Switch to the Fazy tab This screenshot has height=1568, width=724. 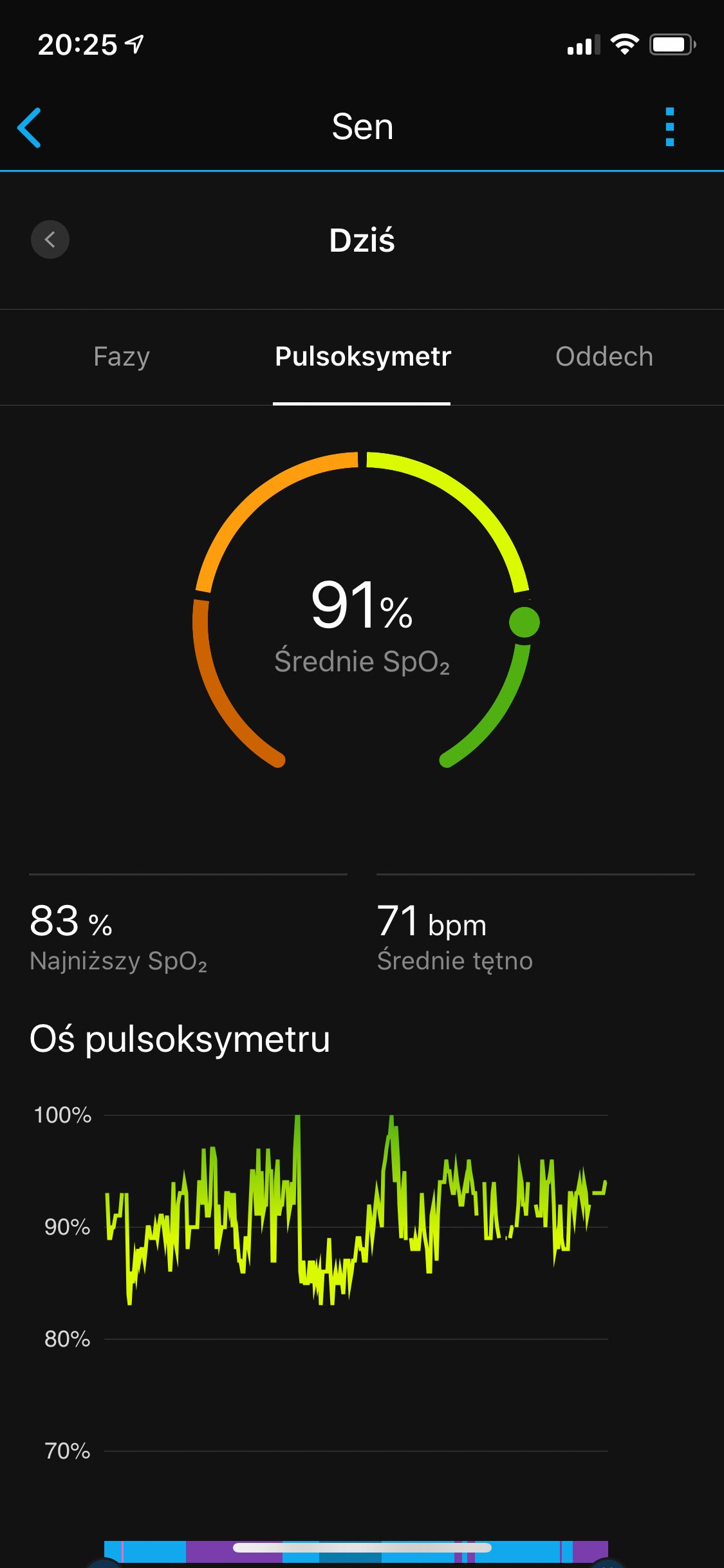click(x=122, y=357)
